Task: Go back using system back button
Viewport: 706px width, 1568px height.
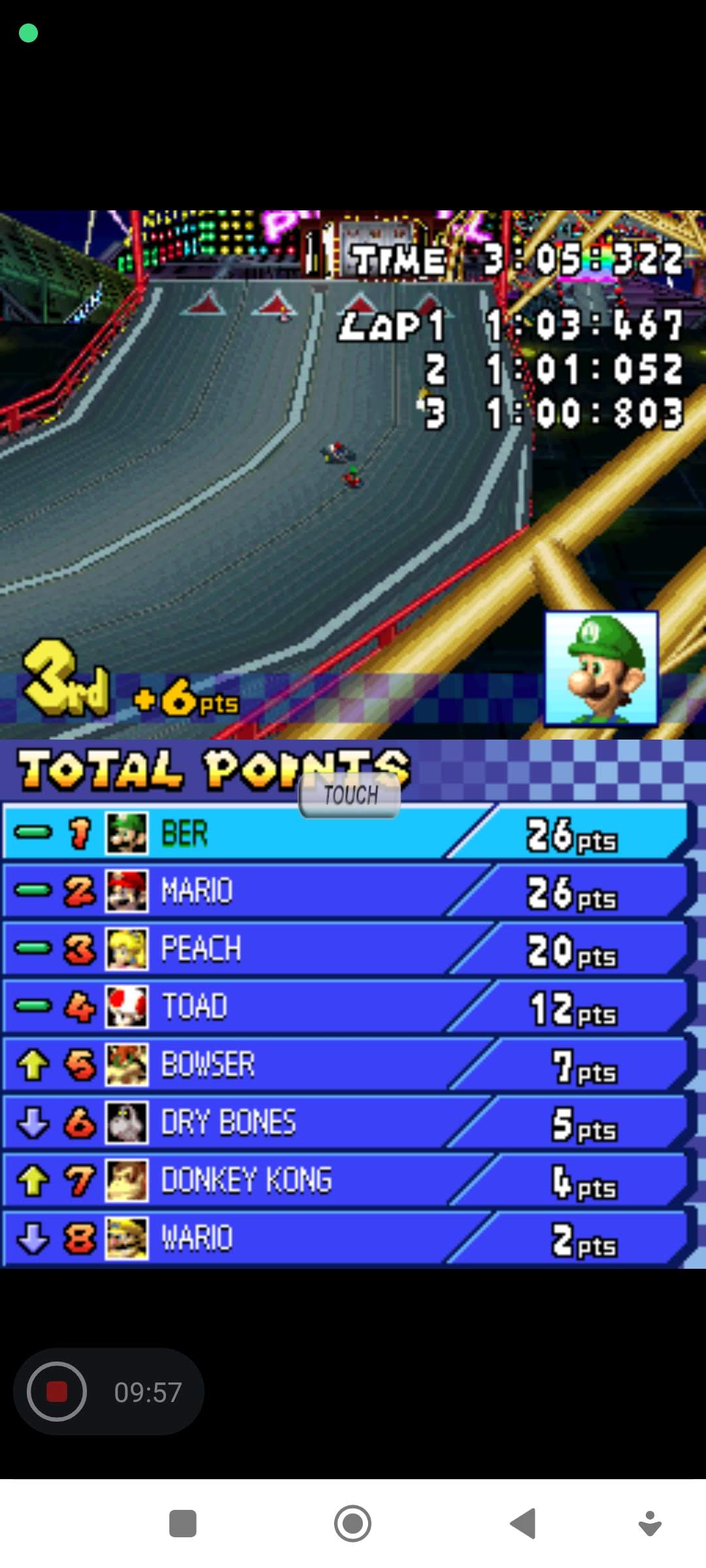Action: pyautogui.click(x=523, y=1524)
